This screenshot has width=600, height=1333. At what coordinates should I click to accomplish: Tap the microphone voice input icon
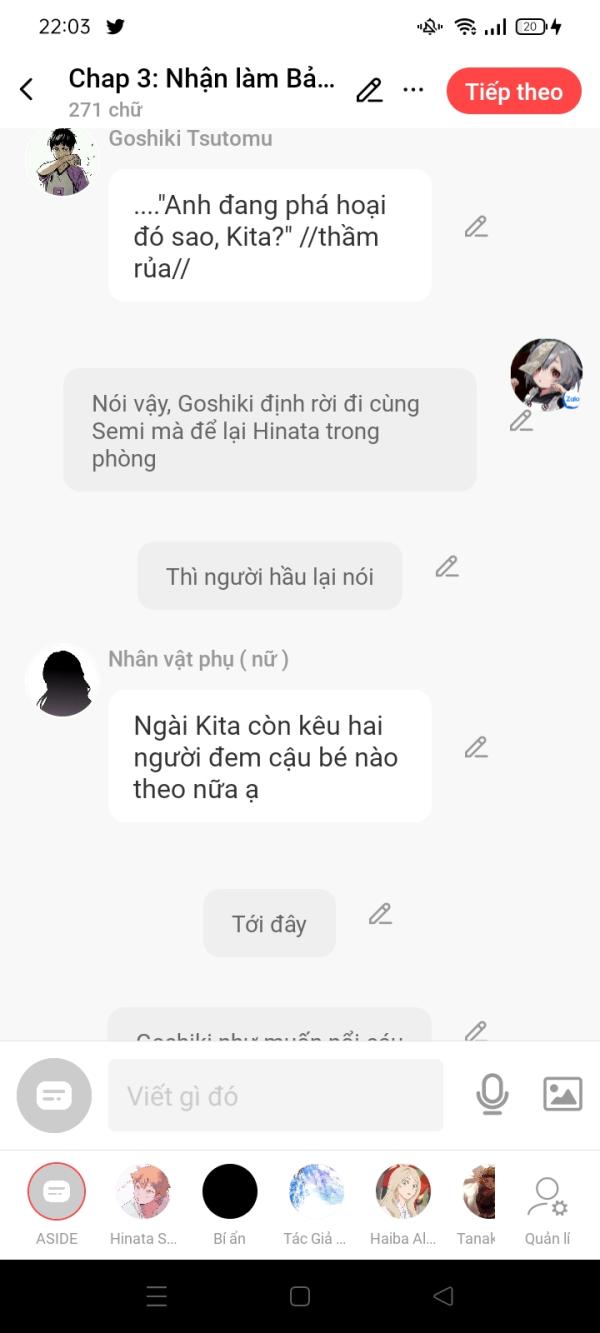tap(492, 1095)
